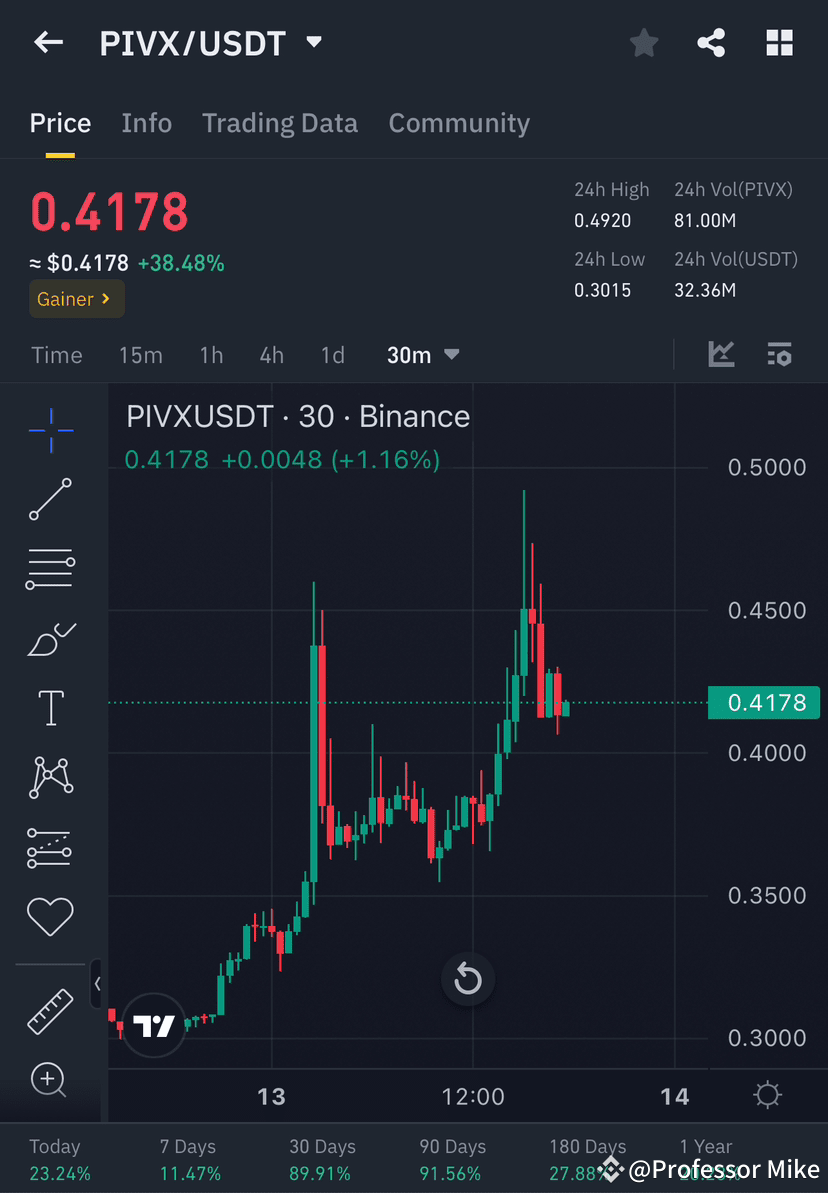Image resolution: width=828 pixels, height=1193 pixels.
Task: Select the text annotation tool
Action: (x=50, y=707)
